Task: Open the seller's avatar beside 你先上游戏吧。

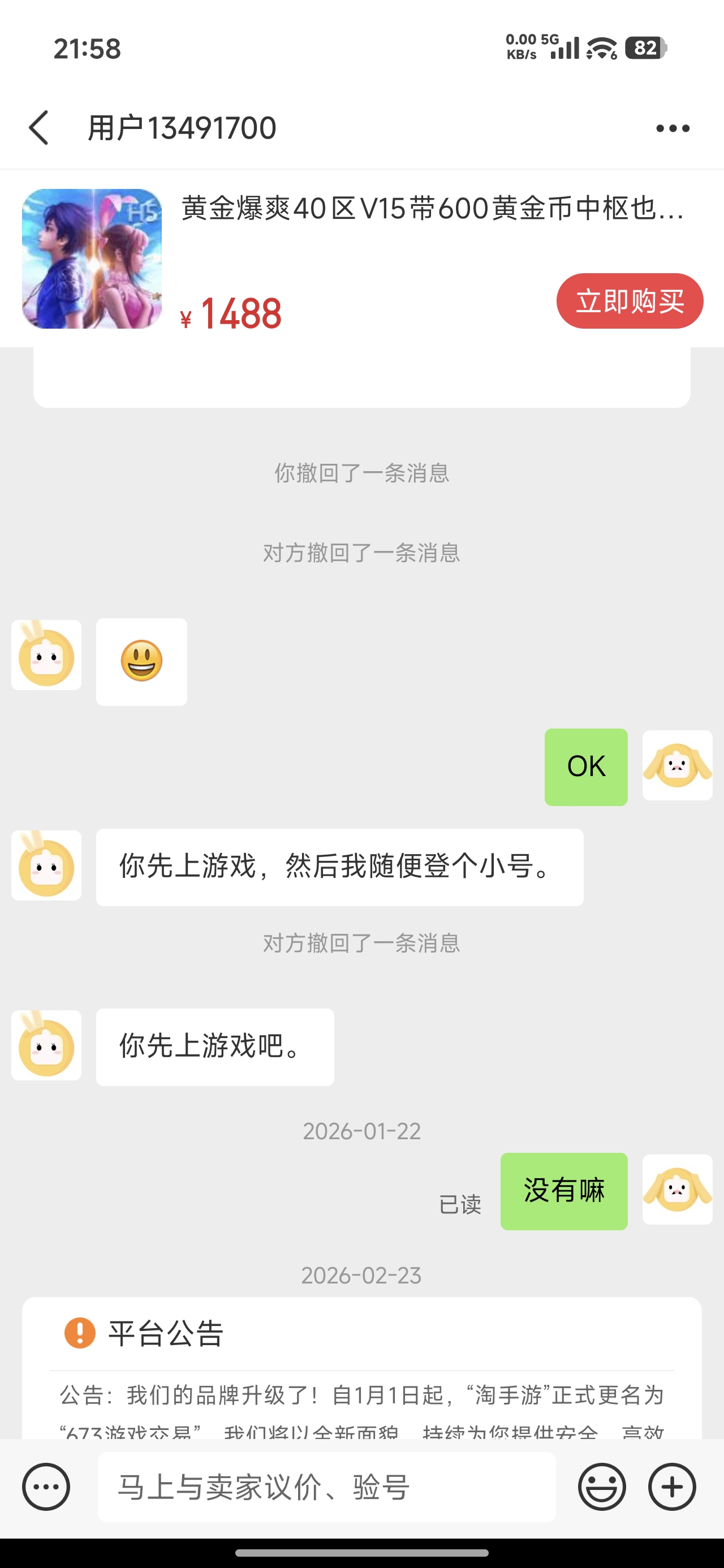Action: [x=46, y=1045]
